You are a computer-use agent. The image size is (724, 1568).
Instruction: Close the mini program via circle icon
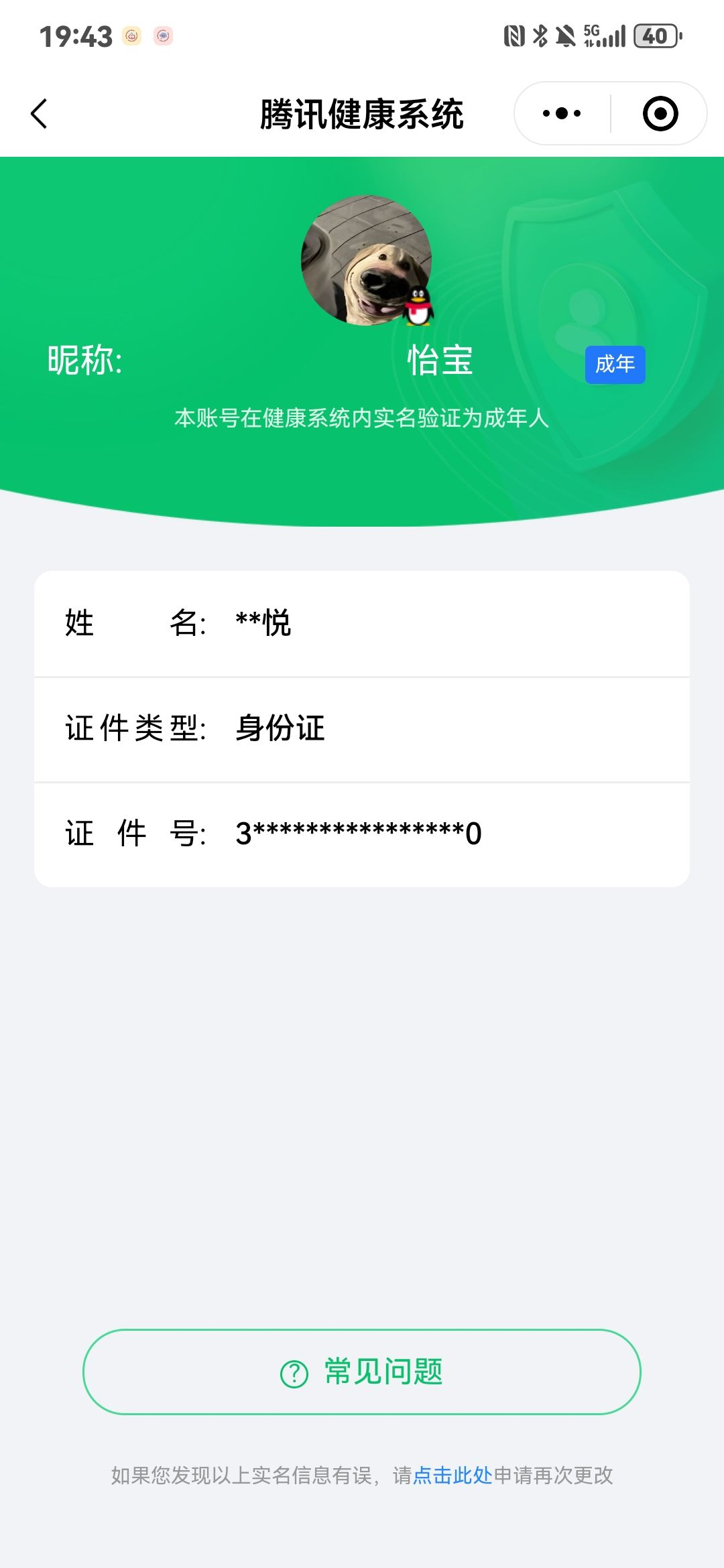(x=660, y=113)
